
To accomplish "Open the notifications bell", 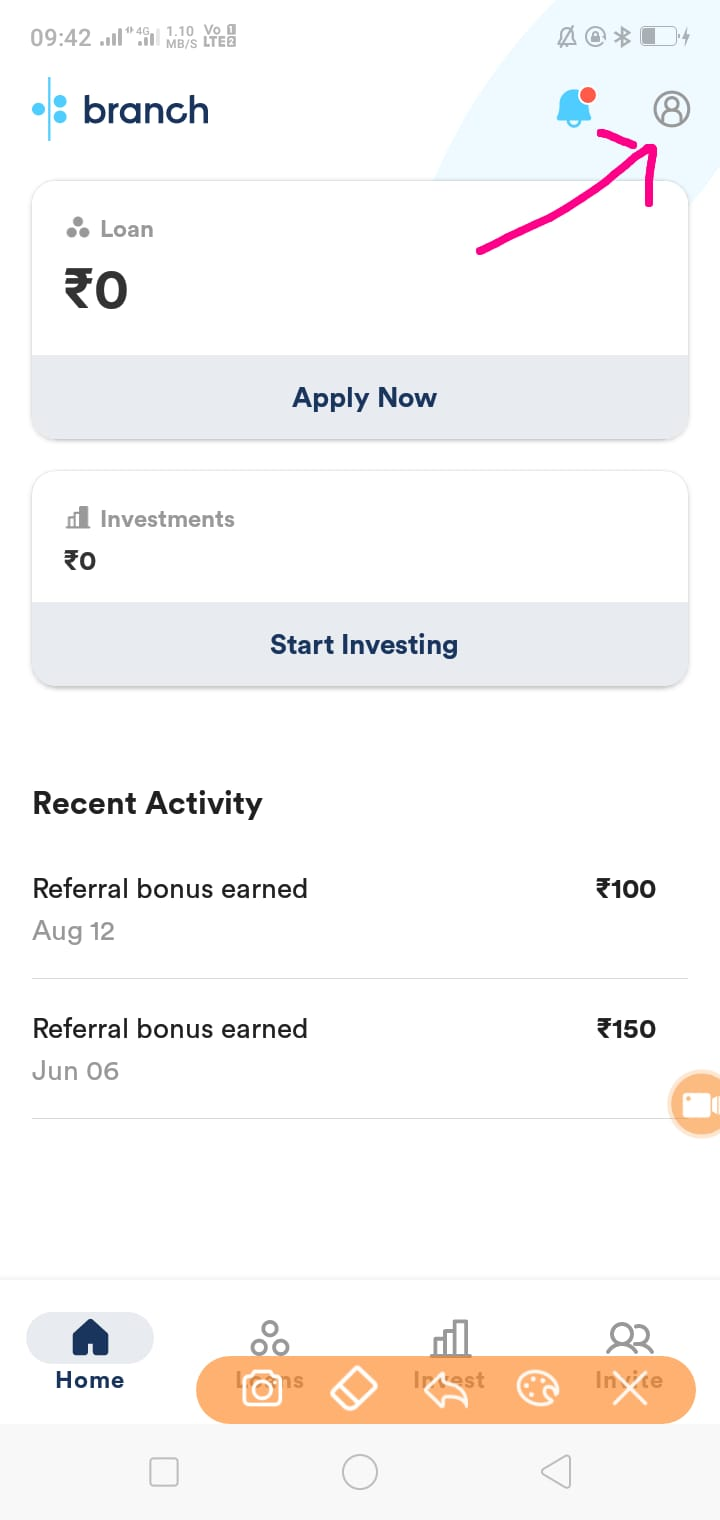I will click(575, 108).
